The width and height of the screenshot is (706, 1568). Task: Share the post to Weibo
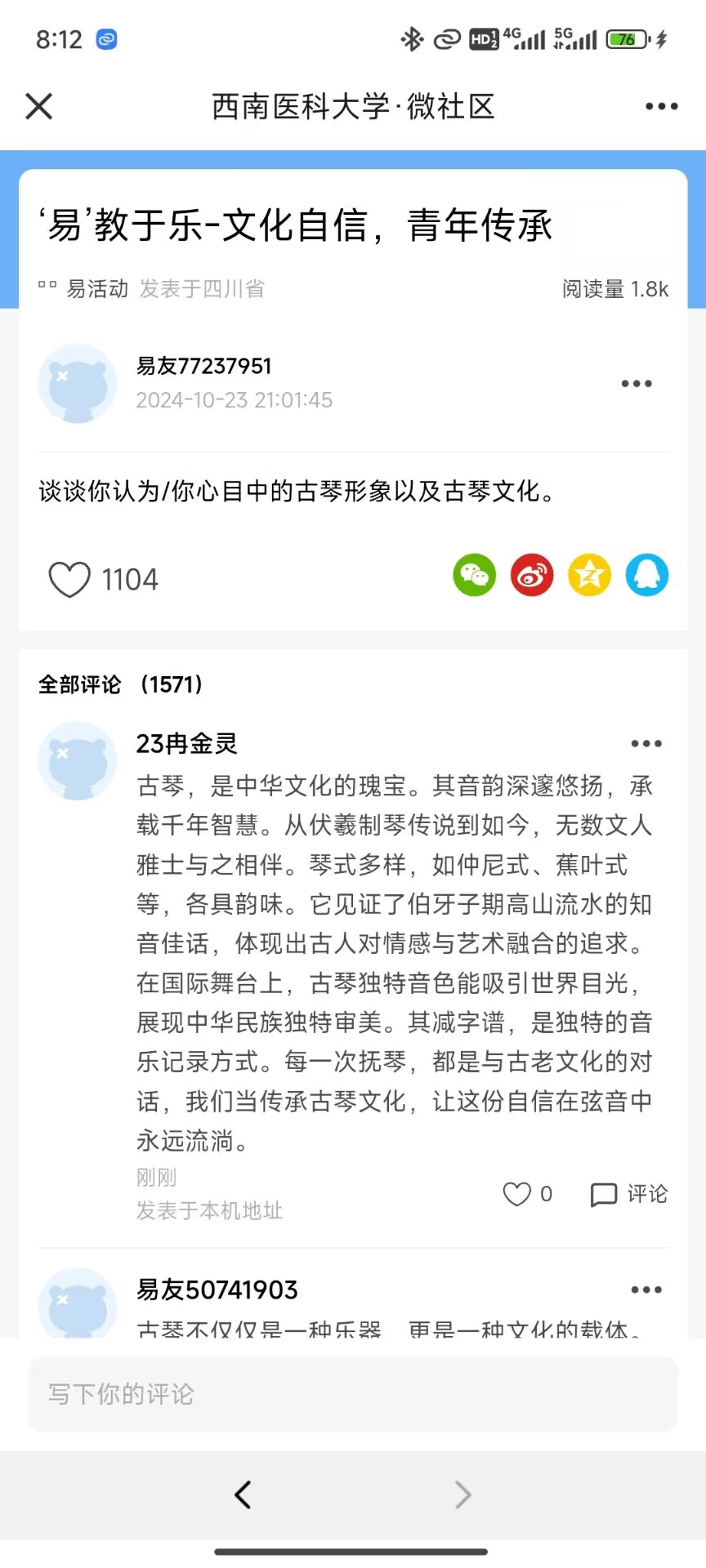point(532,575)
